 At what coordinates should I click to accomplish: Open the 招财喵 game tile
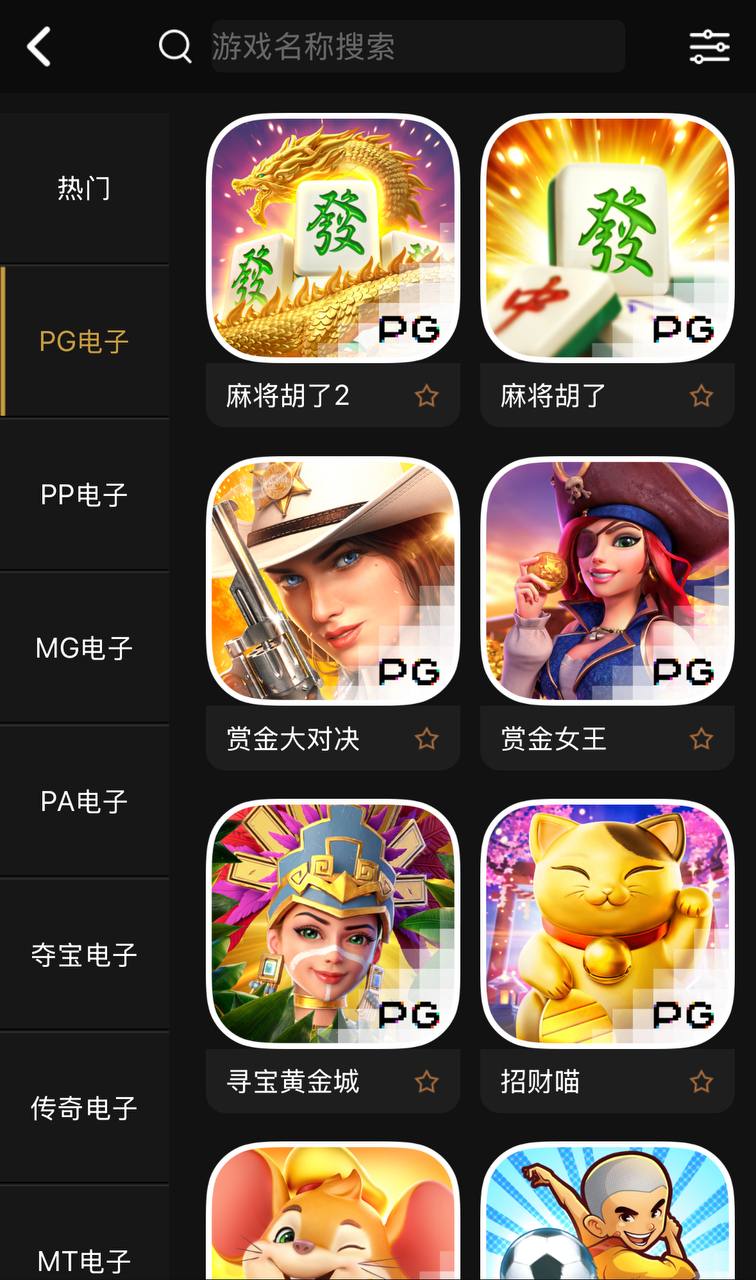click(607, 924)
